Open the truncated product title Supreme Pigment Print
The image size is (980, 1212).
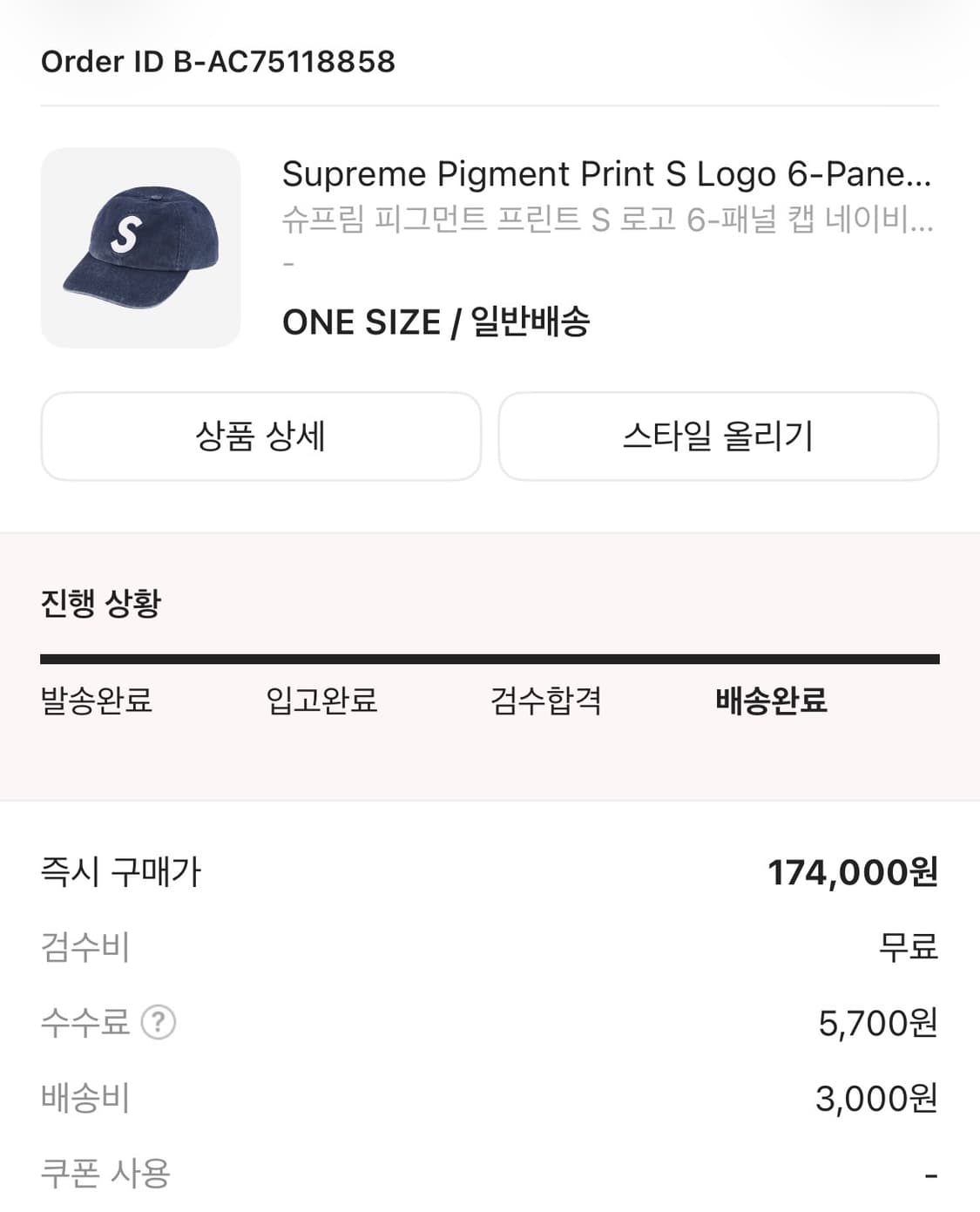click(x=607, y=174)
